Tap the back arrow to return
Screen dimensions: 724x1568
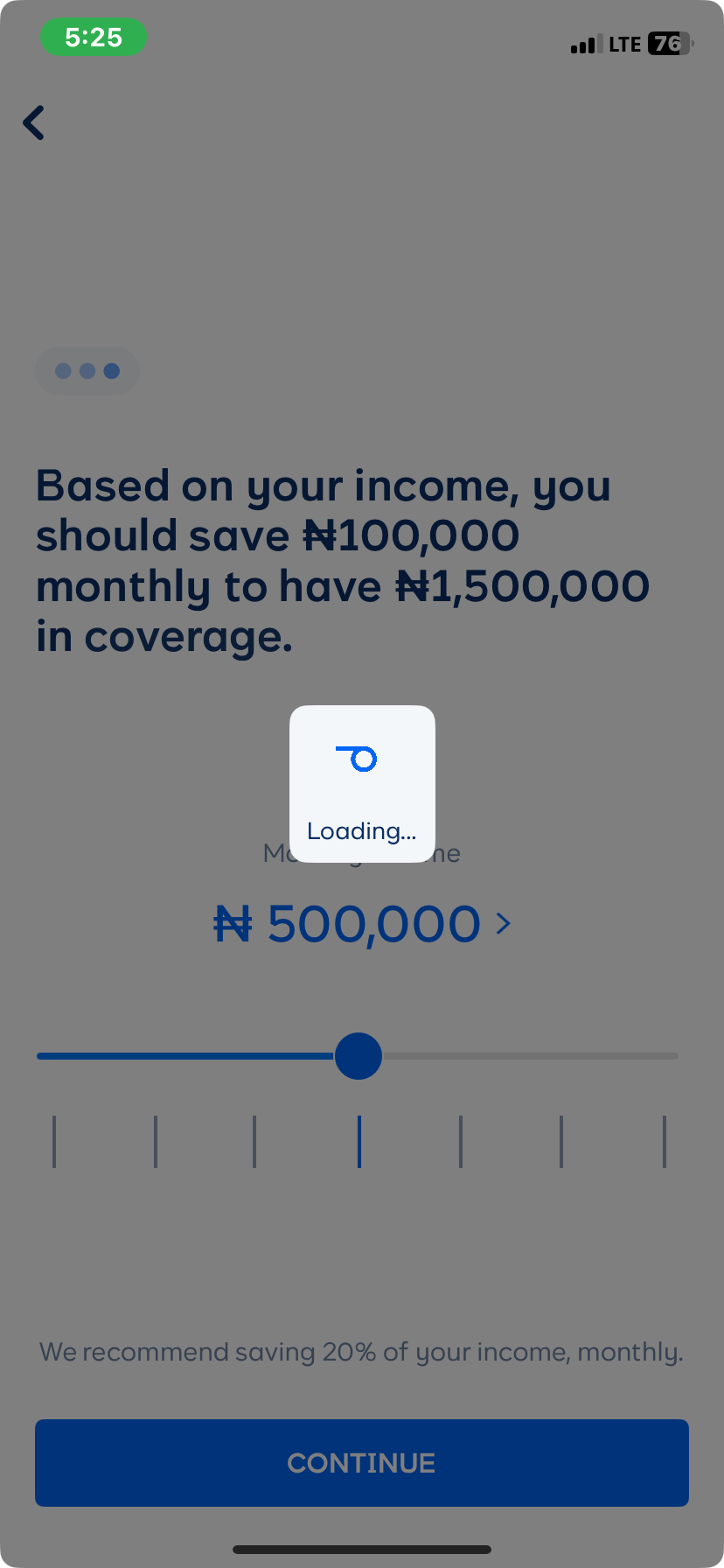pyautogui.click(x=33, y=122)
